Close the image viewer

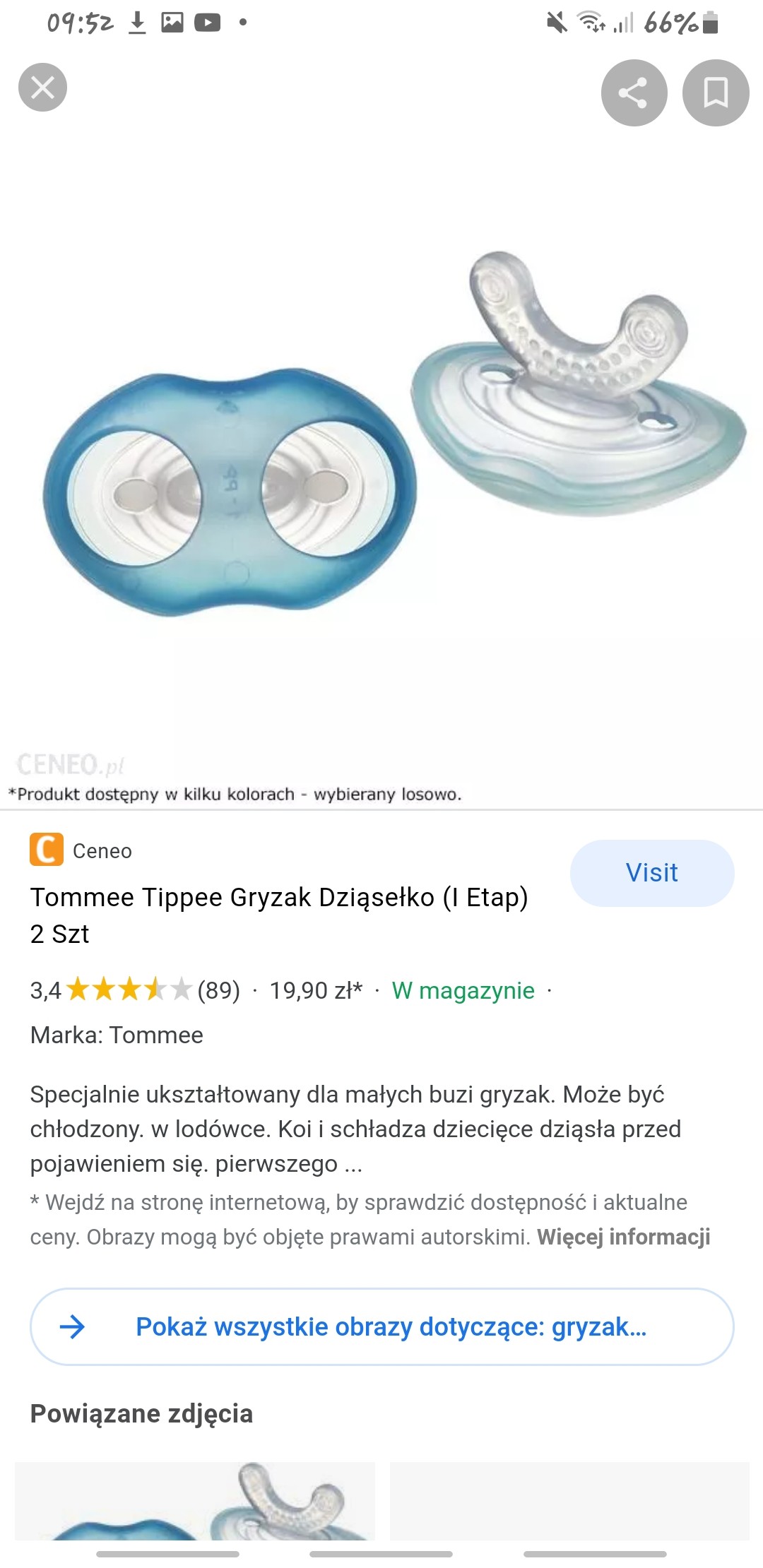coord(42,88)
